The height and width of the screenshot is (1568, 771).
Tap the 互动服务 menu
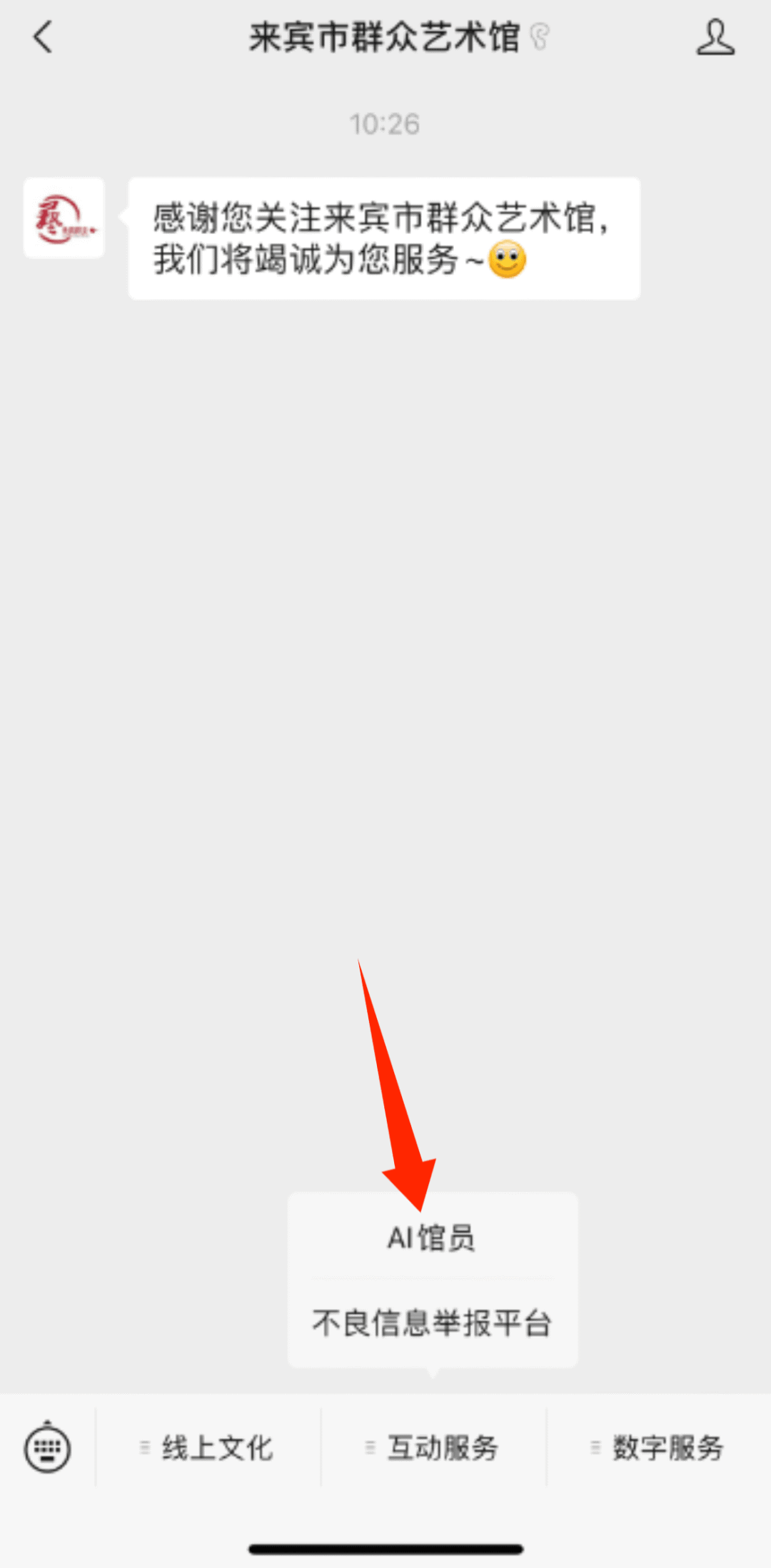[433, 1447]
